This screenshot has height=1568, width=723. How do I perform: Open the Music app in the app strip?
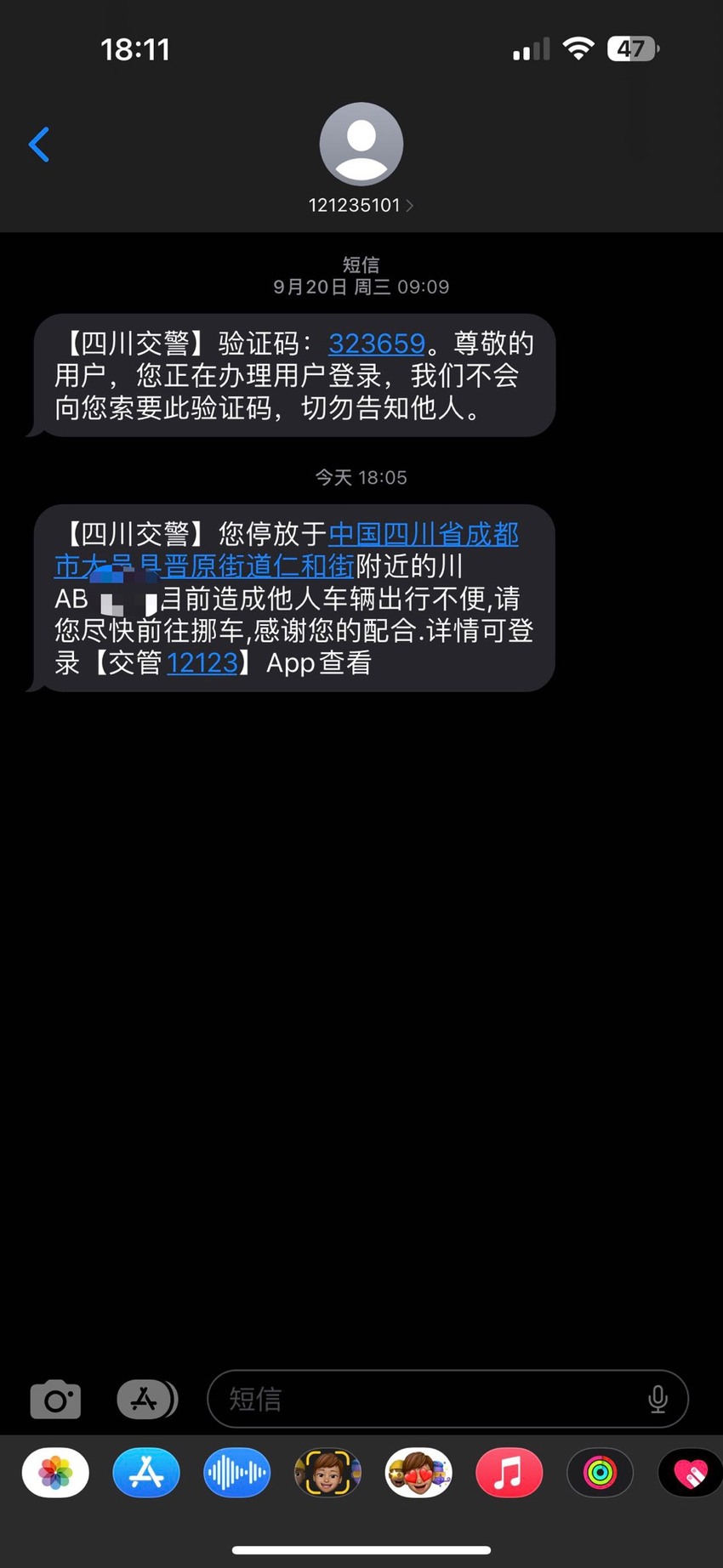(x=509, y=1473)
